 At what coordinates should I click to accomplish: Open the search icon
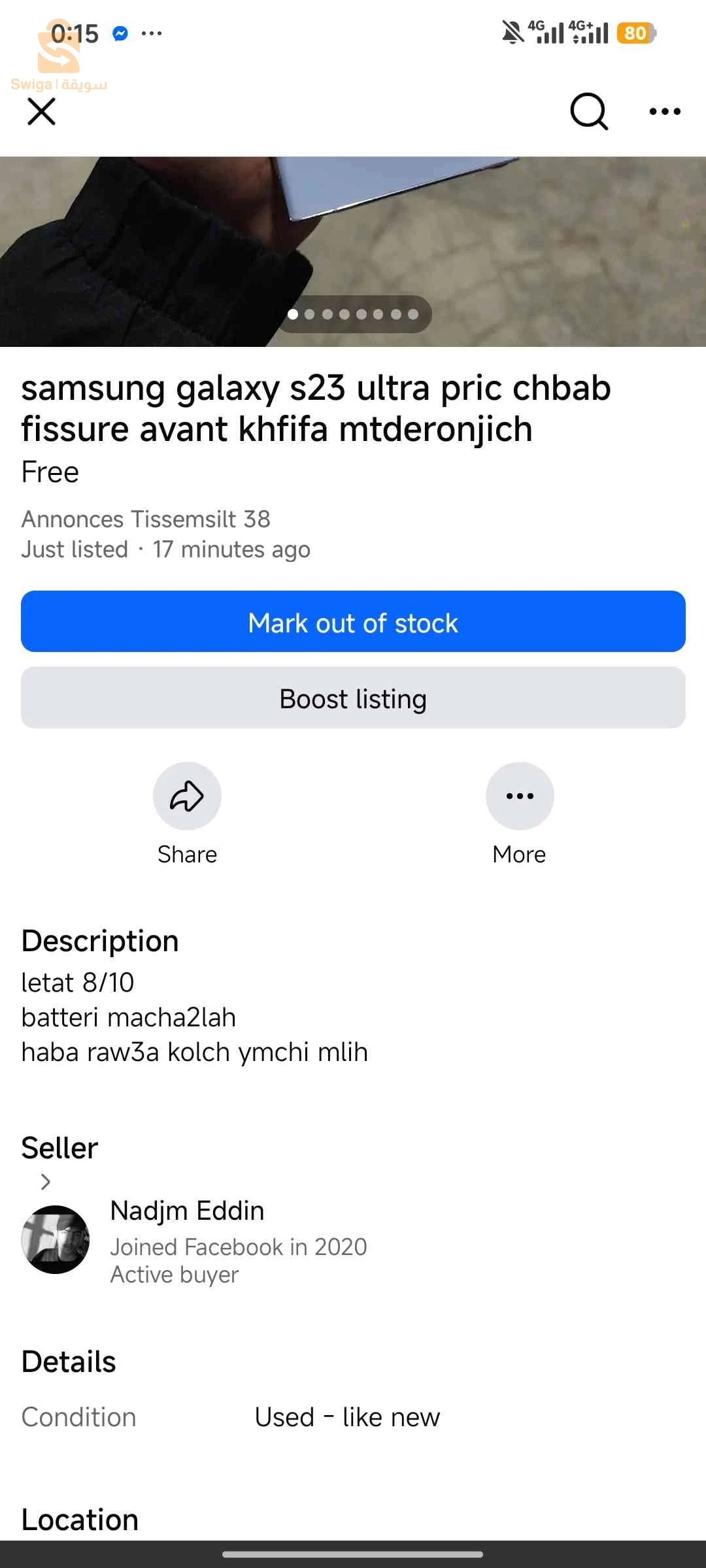pos(588,112)
